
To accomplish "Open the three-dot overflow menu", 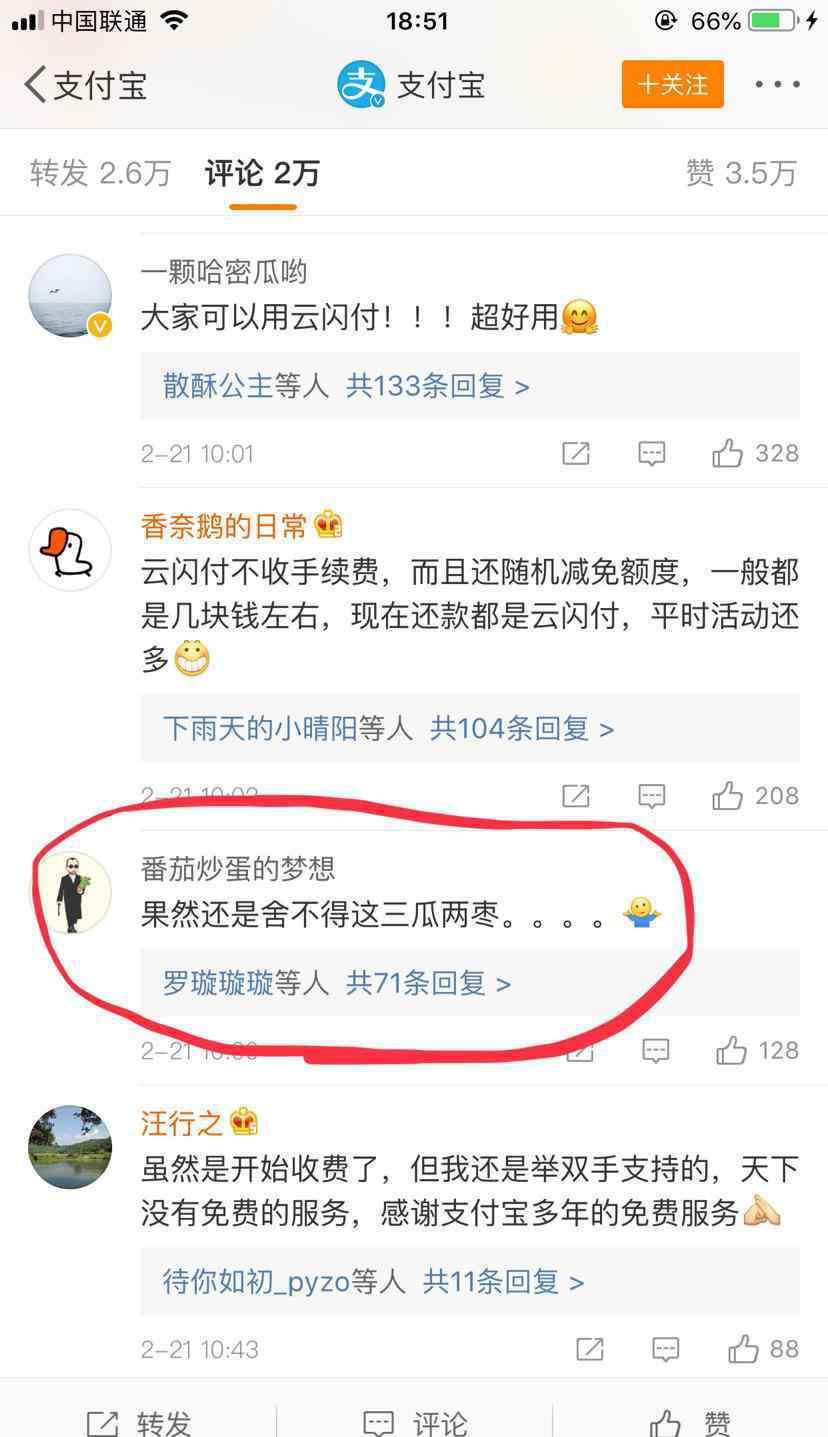I will (777, 84).
